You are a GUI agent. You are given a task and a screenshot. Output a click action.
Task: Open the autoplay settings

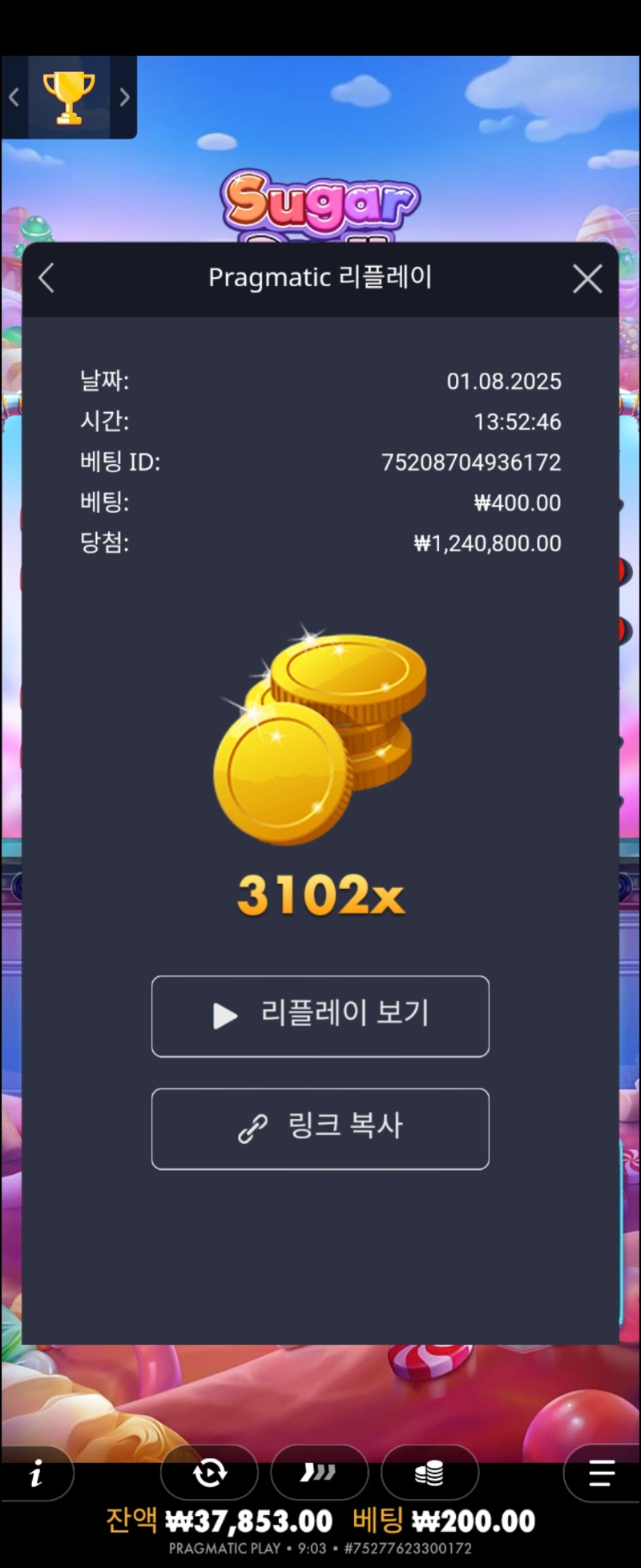(x=210, y=1473)
